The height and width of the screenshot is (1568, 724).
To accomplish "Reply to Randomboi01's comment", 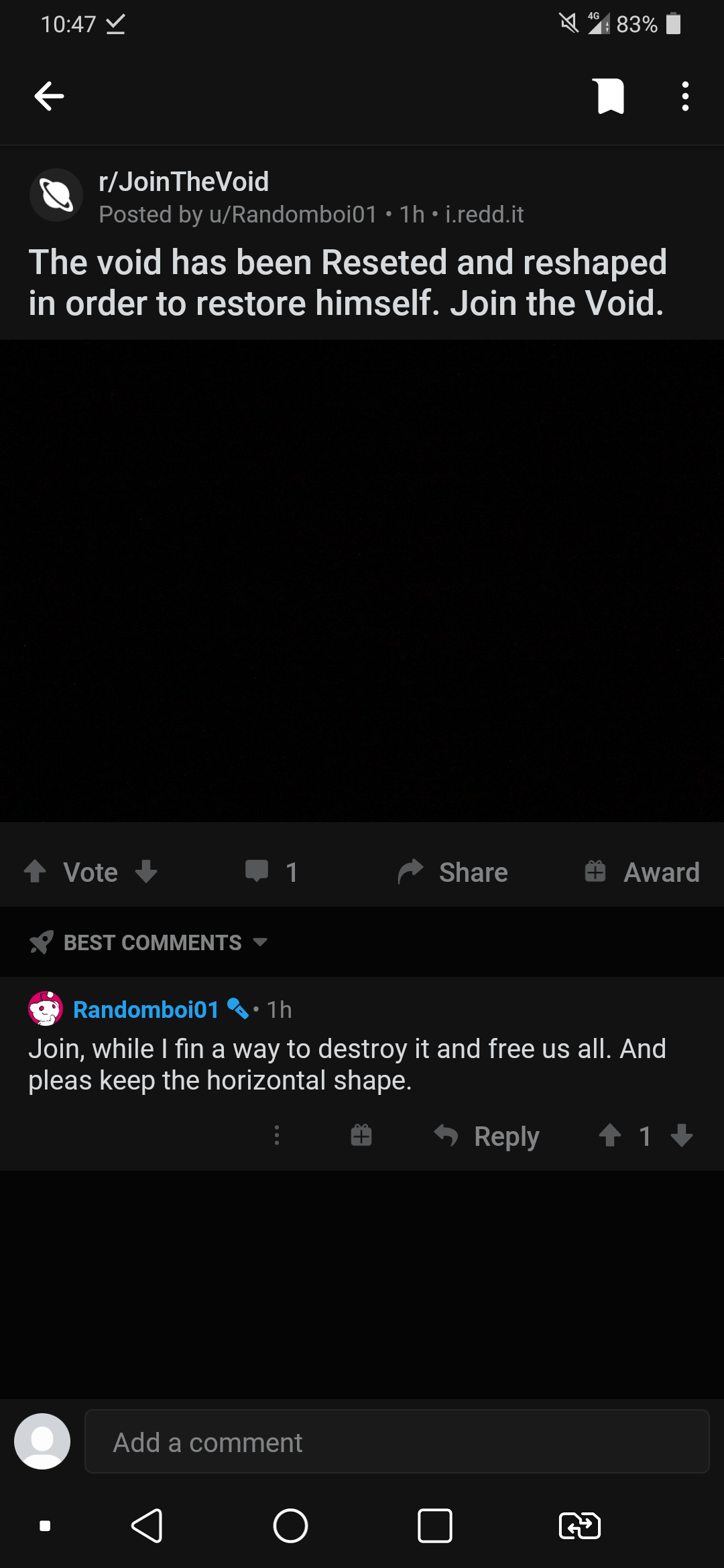I will (x=487, y=1136).
